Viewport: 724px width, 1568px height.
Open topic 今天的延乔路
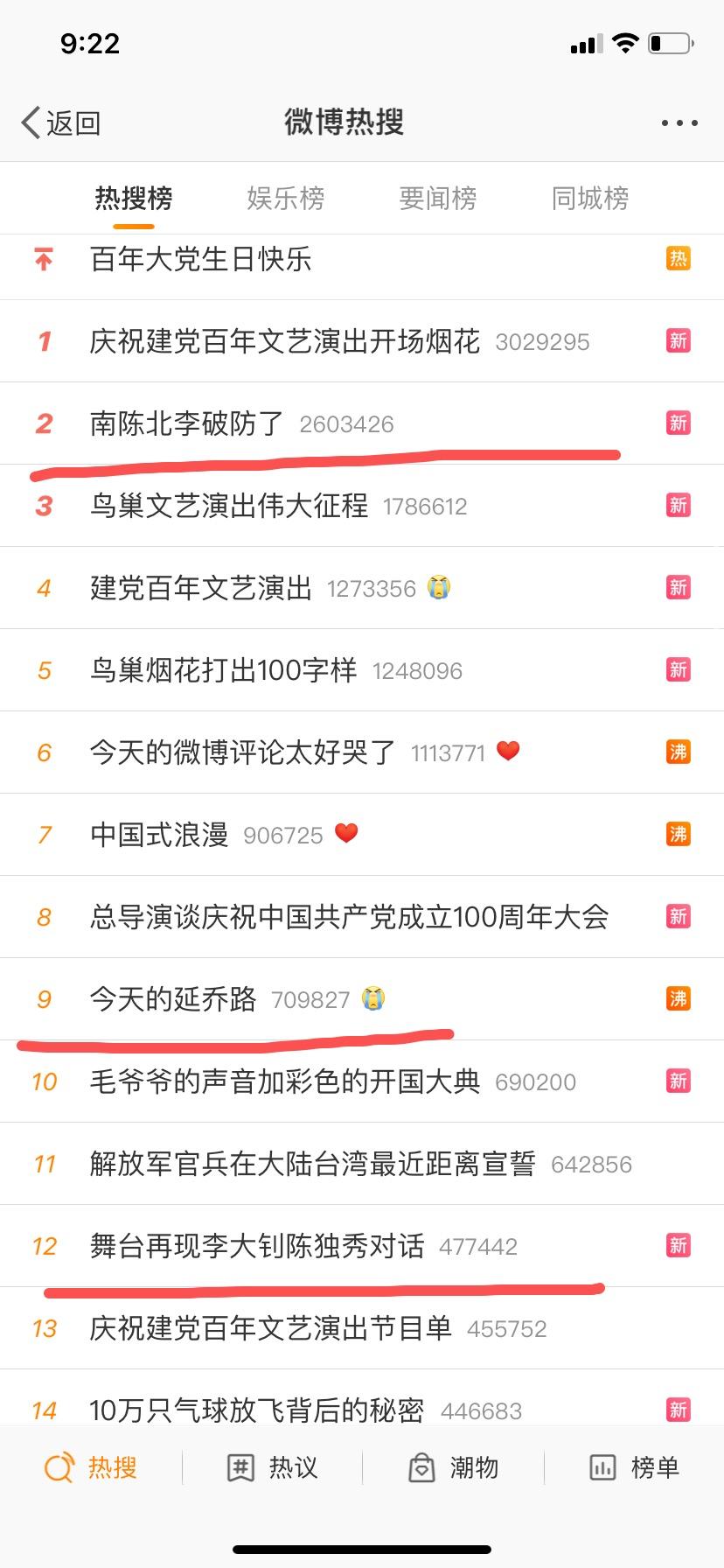[x=173, y=999]
